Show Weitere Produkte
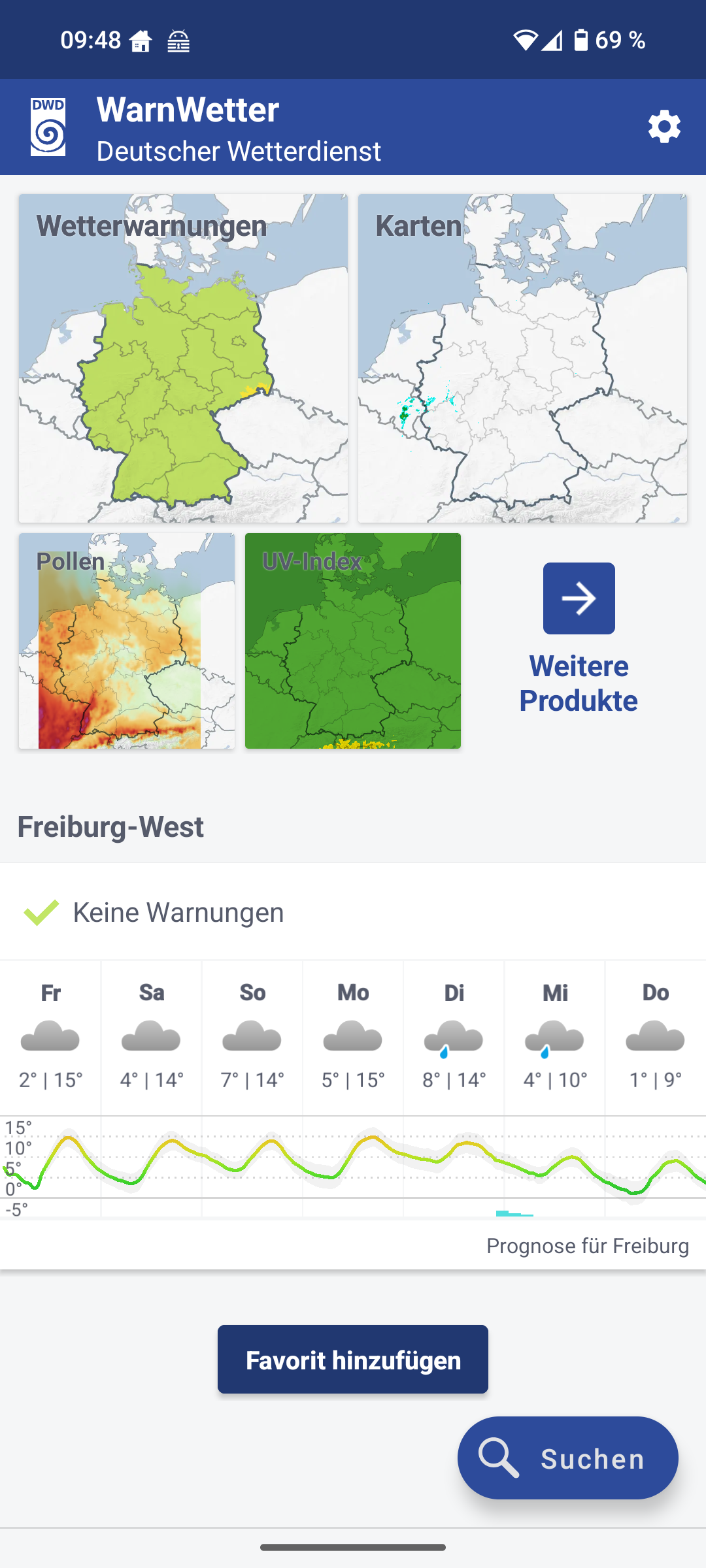 pos(579,640)
